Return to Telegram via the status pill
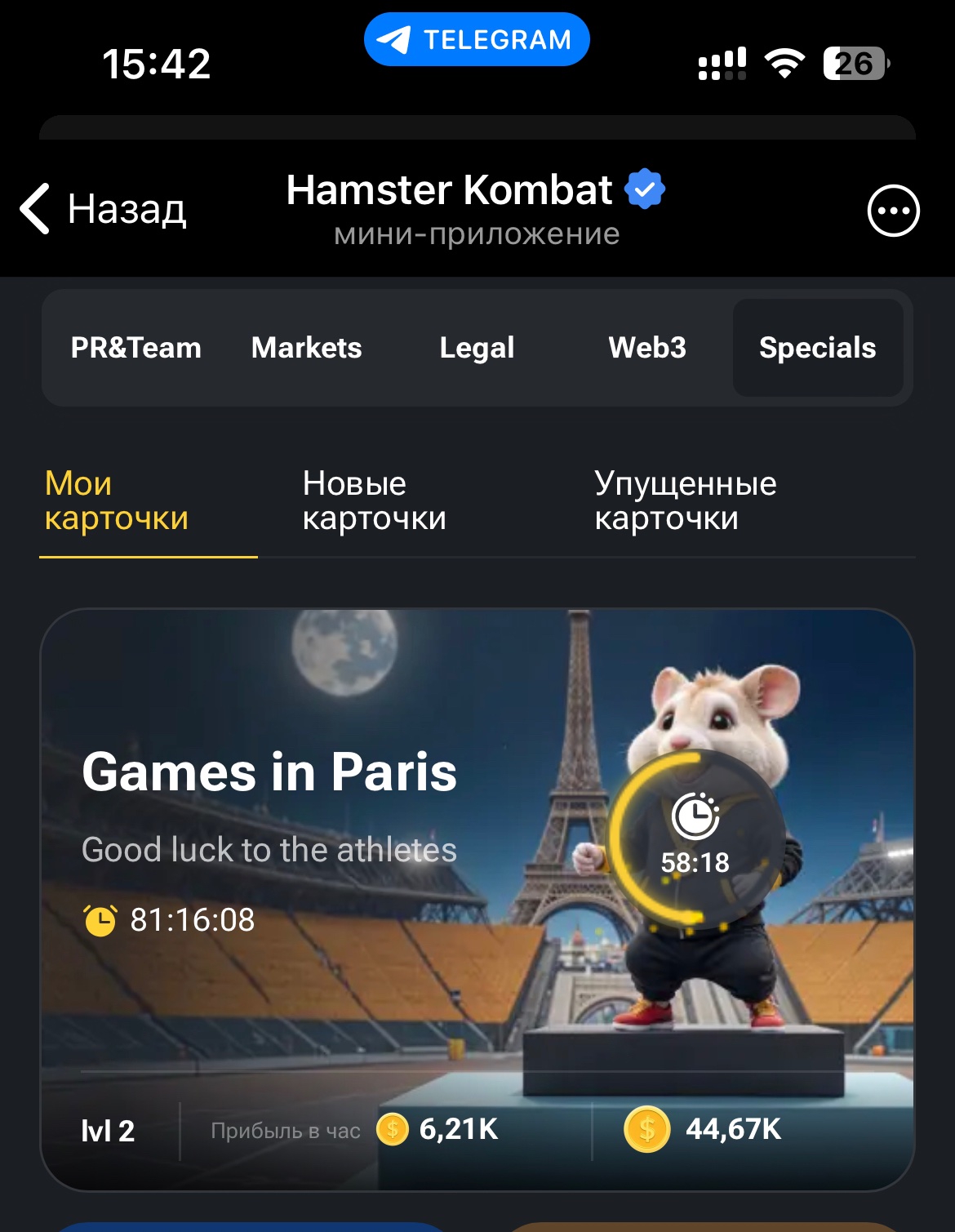955x1232 pixels. [477, 39]
